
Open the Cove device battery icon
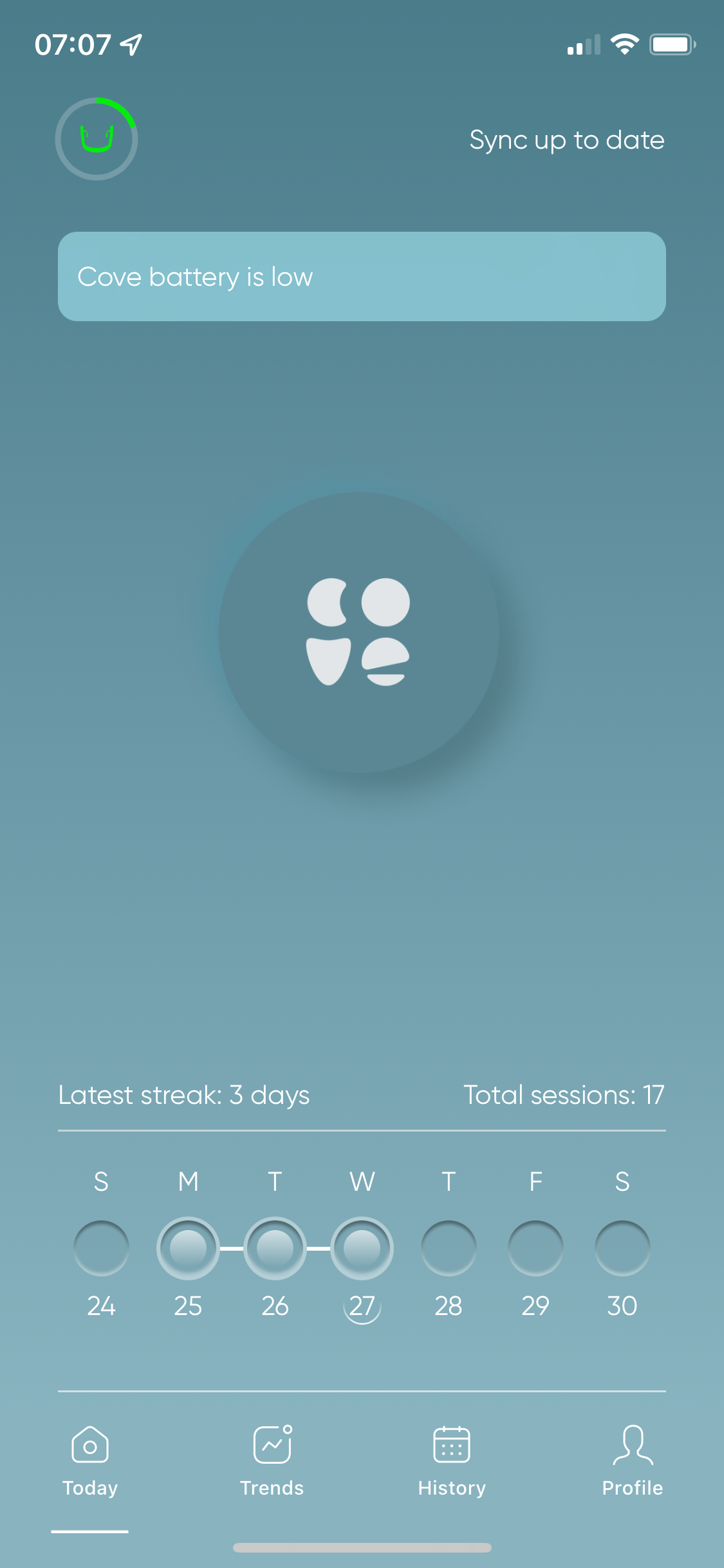[x=97, y=139]
